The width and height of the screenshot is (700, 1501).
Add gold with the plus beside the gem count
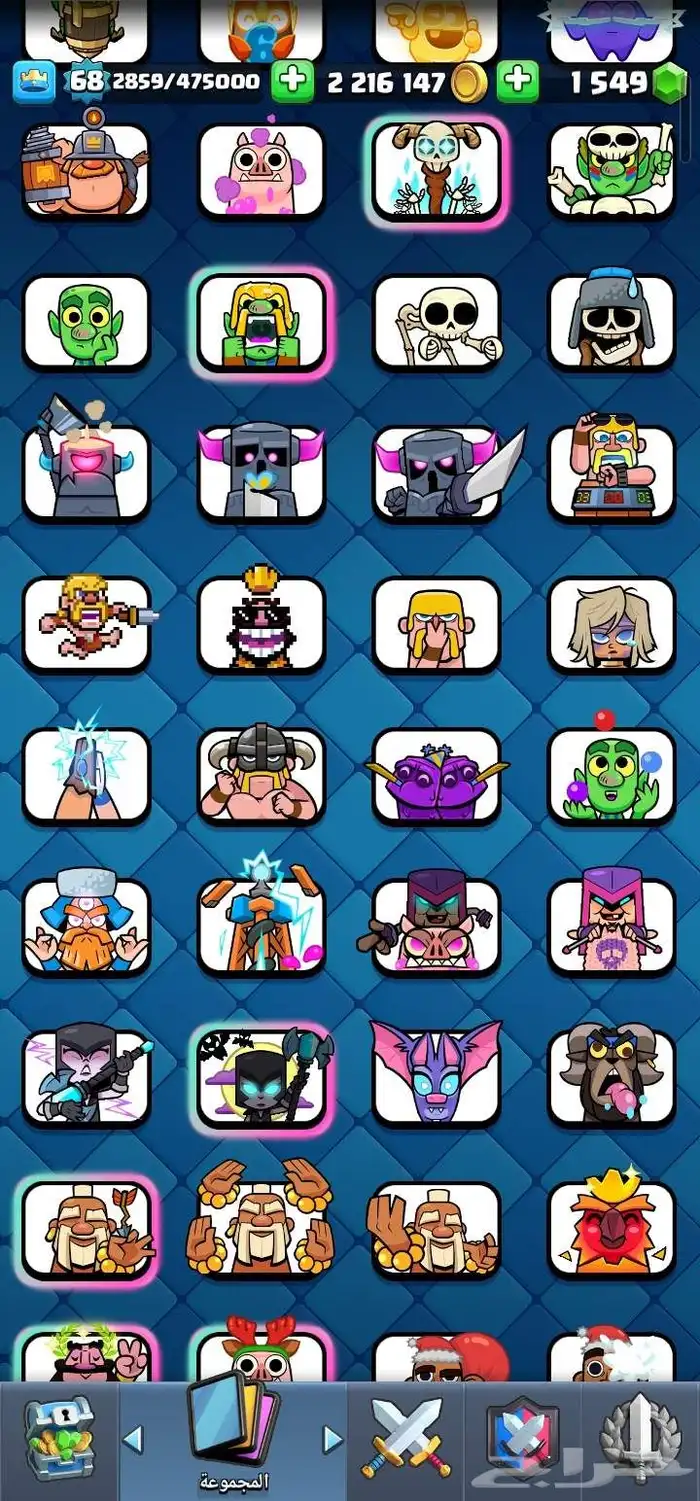click(518, 82)
